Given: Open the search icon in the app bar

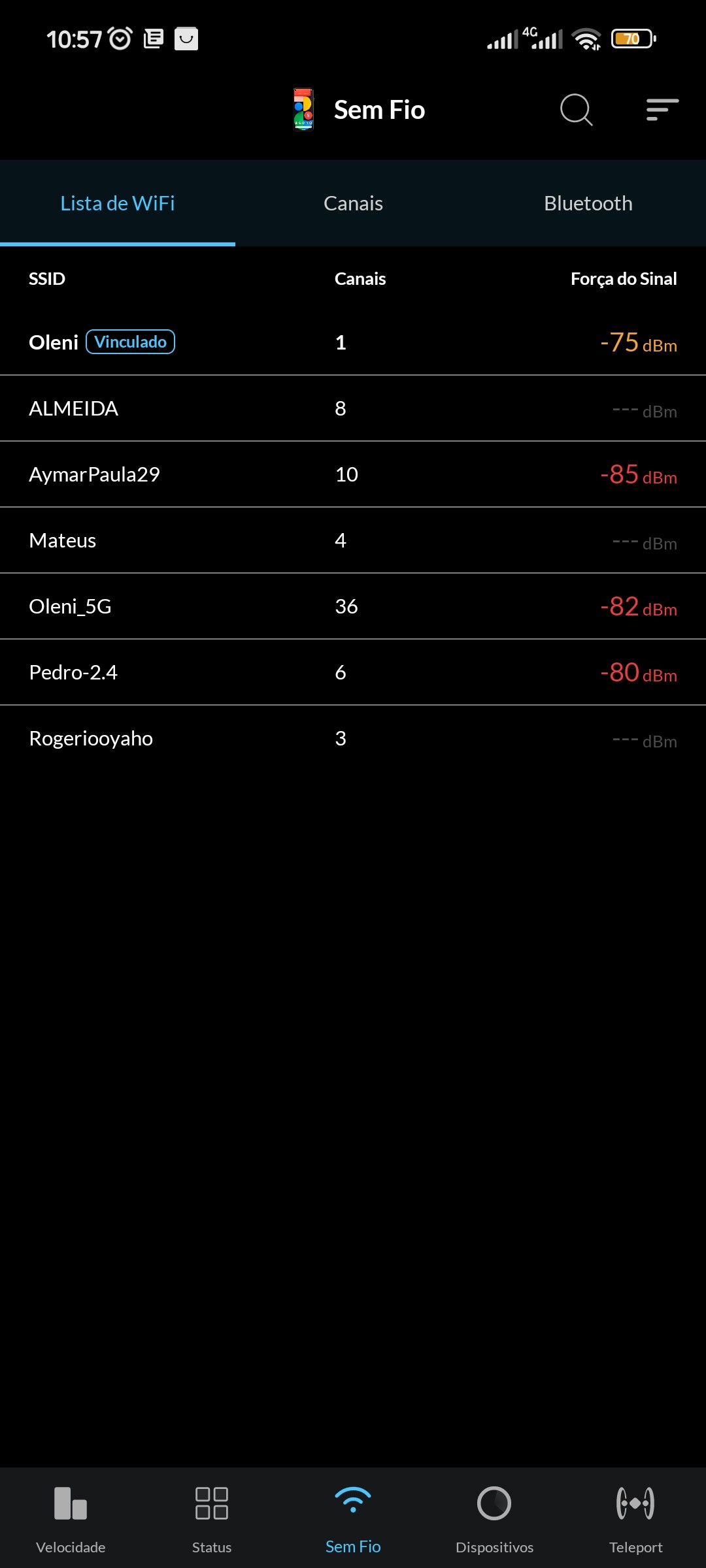Looking at the screenshot, I should coord(576,110).
